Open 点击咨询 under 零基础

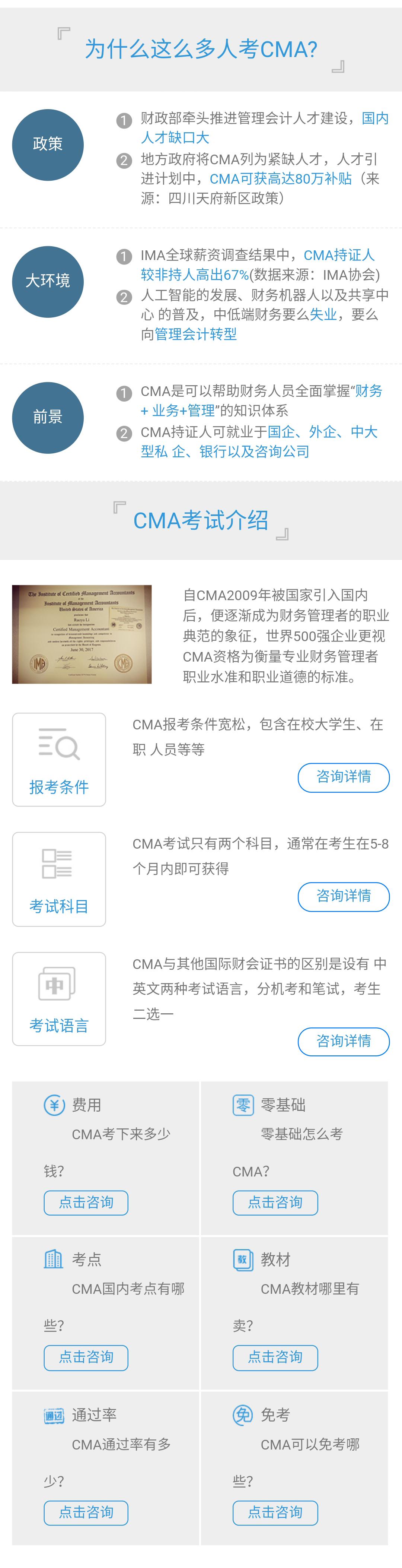pos(275,1202)
